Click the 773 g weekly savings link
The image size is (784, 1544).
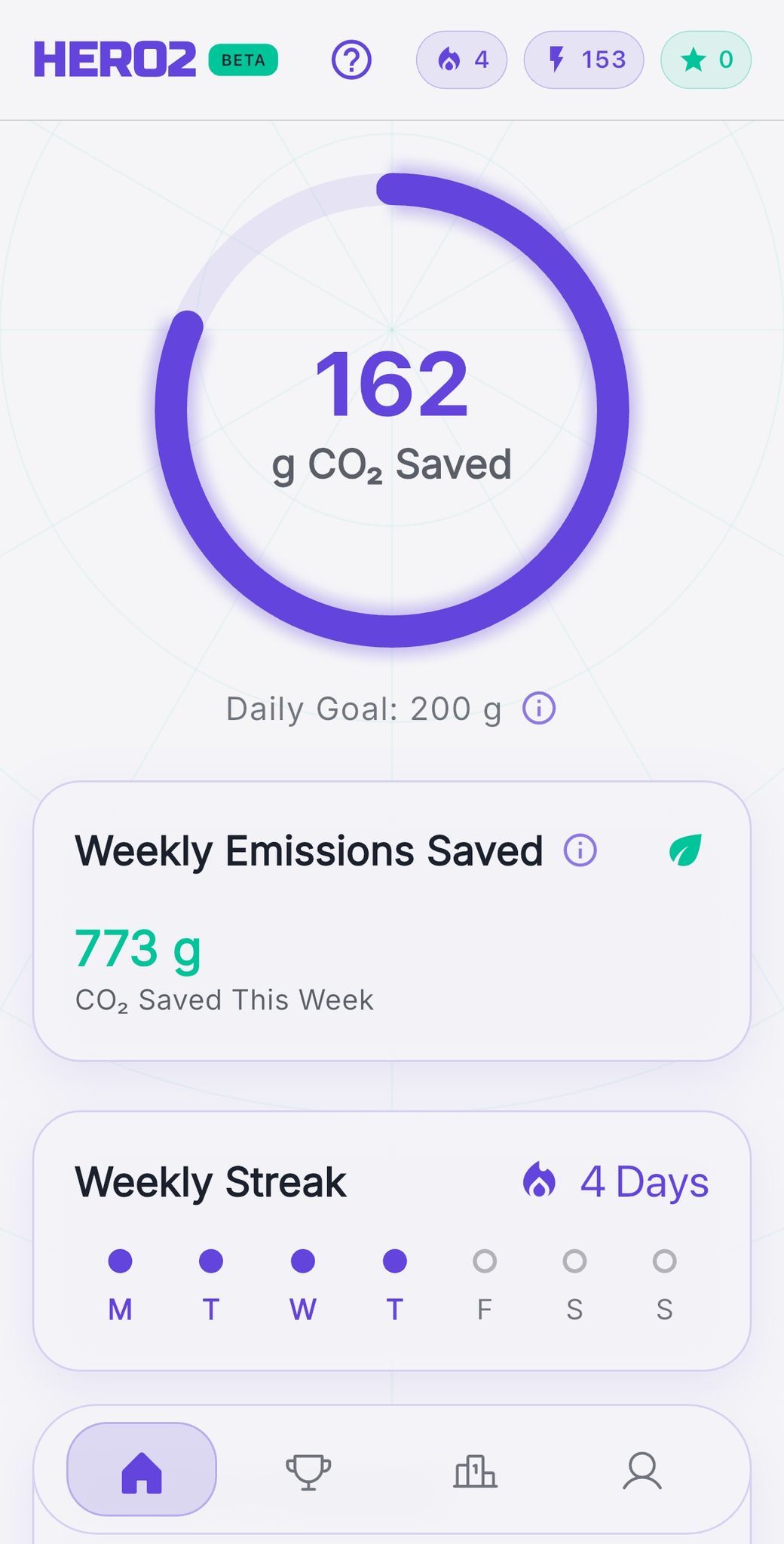point(137,949)
